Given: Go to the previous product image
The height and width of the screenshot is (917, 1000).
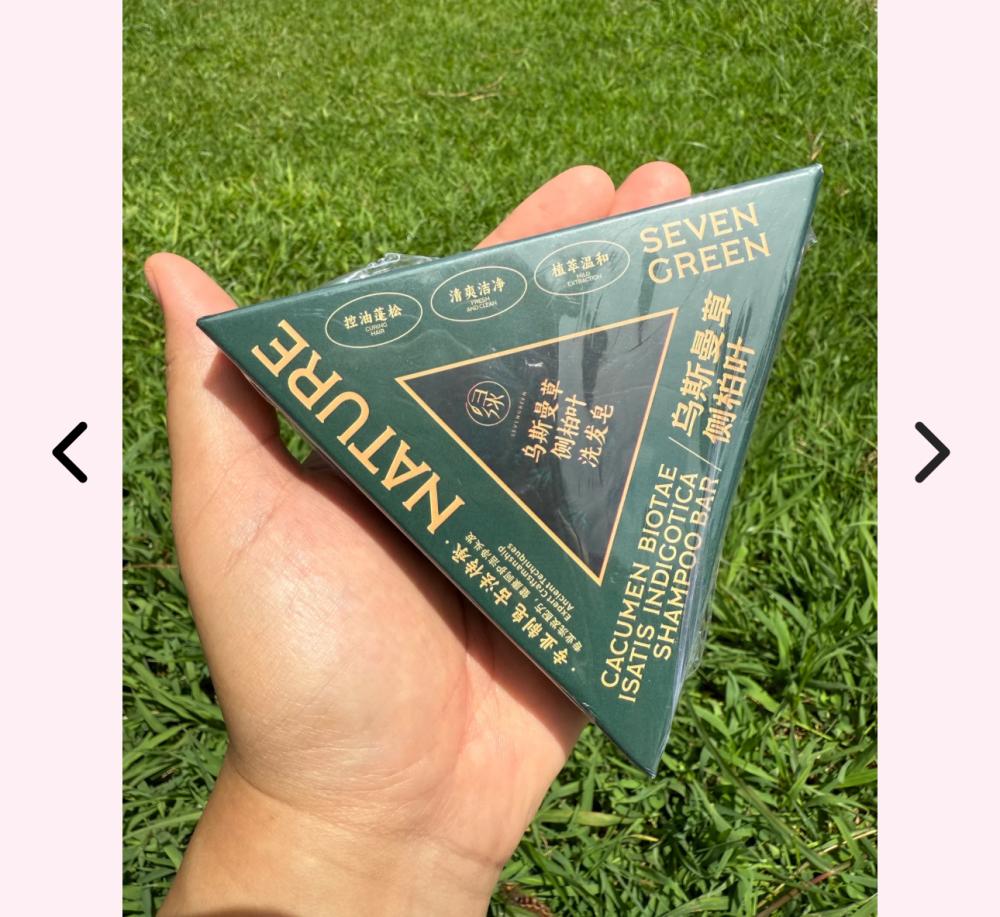Looking at the screenshot, I should (x=70, y=452).
